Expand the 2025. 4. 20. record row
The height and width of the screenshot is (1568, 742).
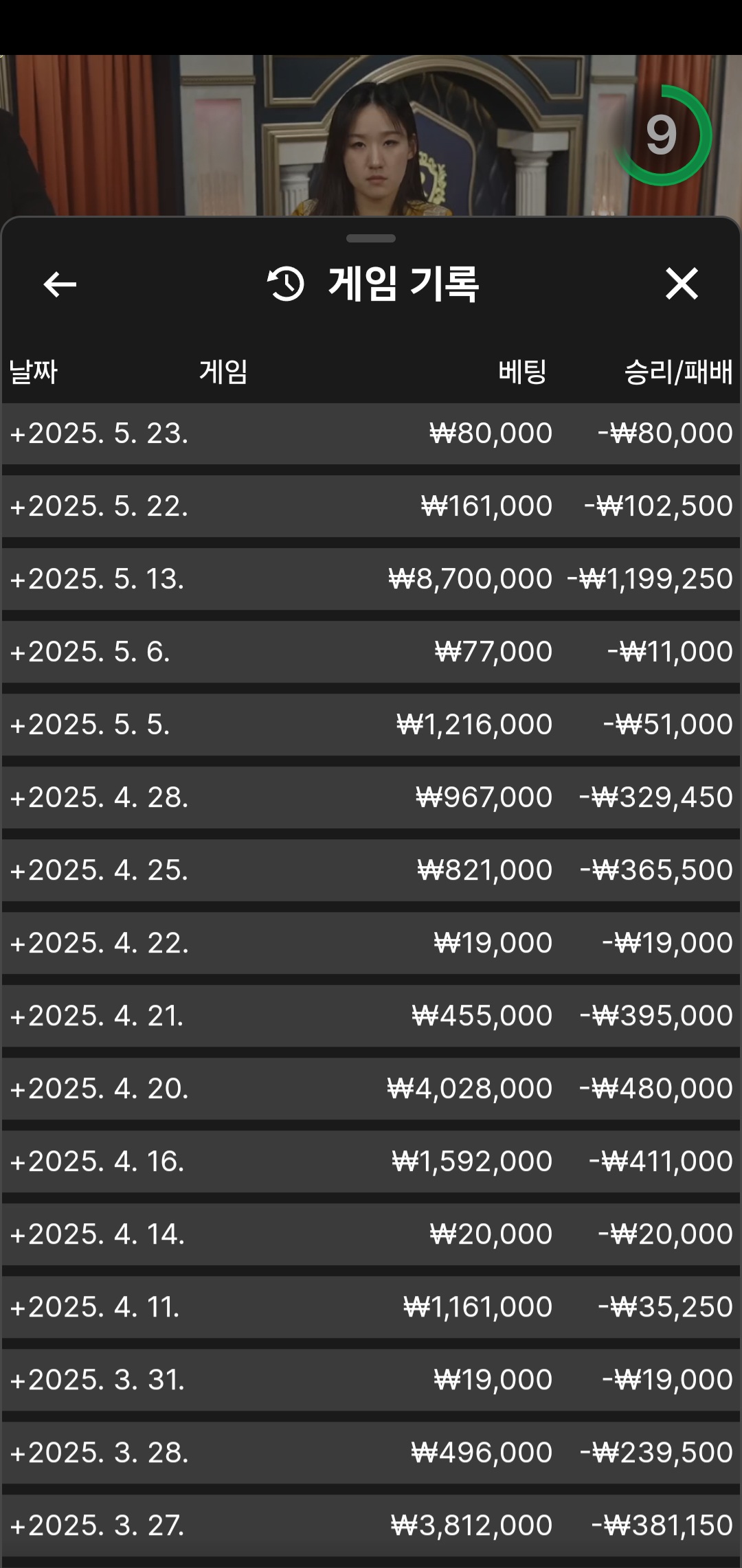tap(371, 1089)
